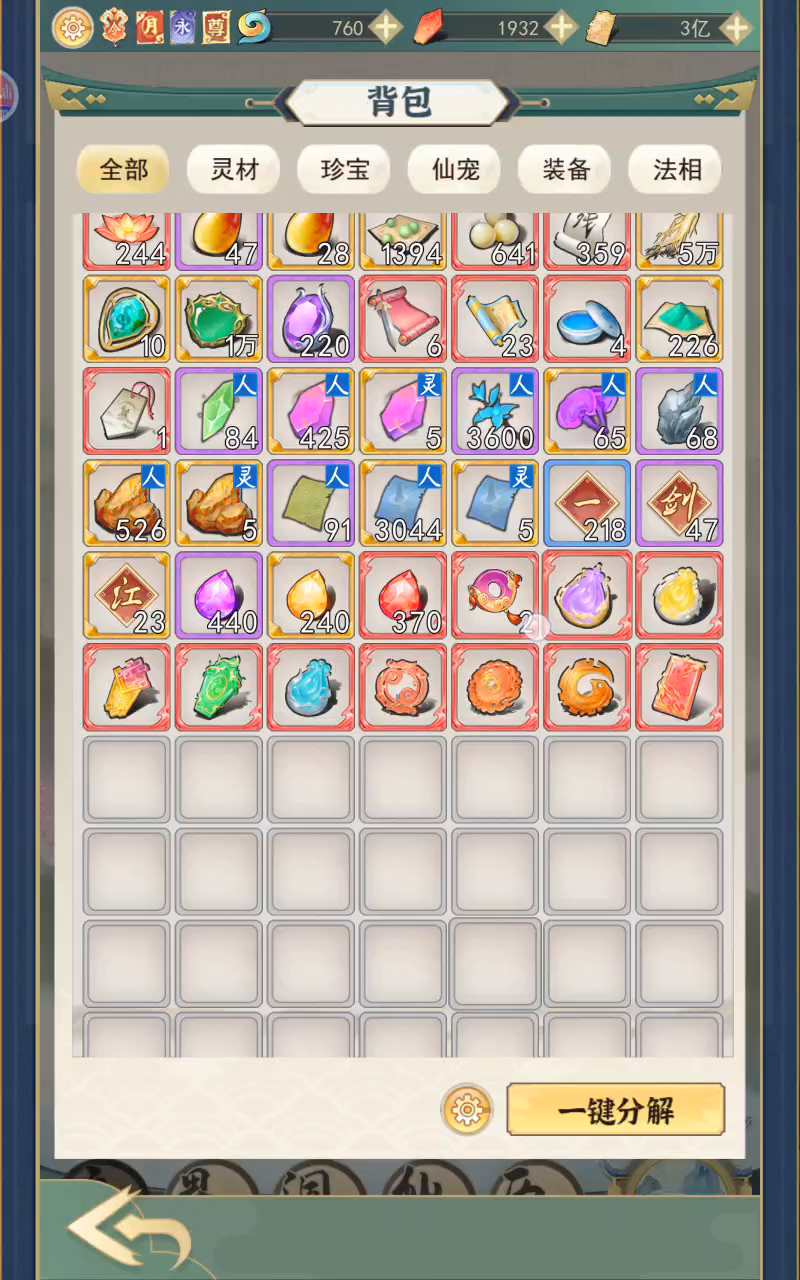The width and height of the screenshot is (800, 1280).
Task: Add more of the 3亿 scroll currency
Action: tap(736, 27)
